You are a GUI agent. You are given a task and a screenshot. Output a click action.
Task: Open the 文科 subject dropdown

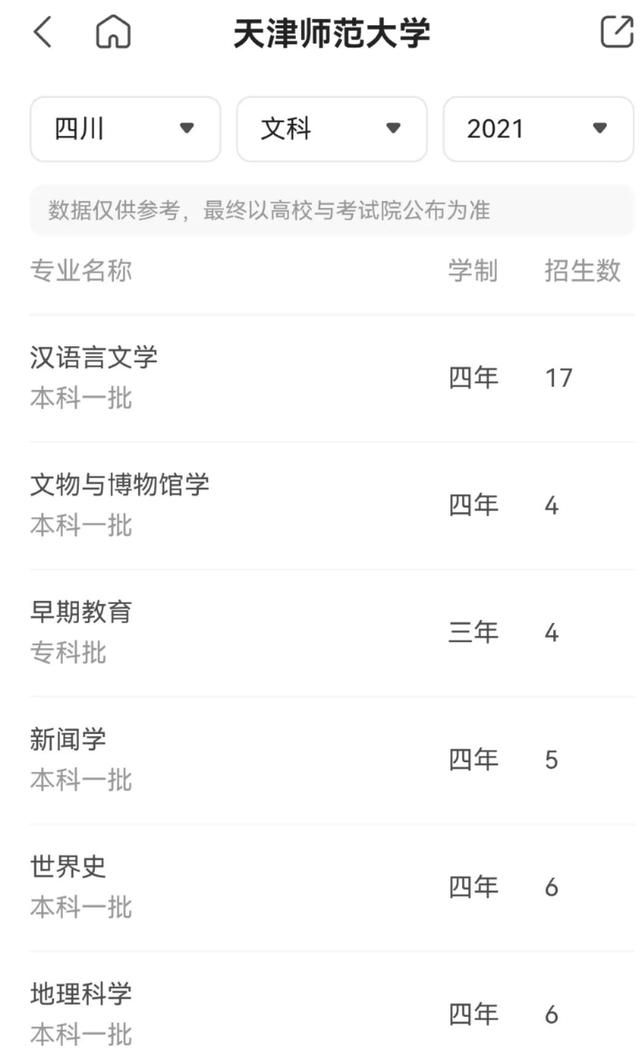[332, 129]
